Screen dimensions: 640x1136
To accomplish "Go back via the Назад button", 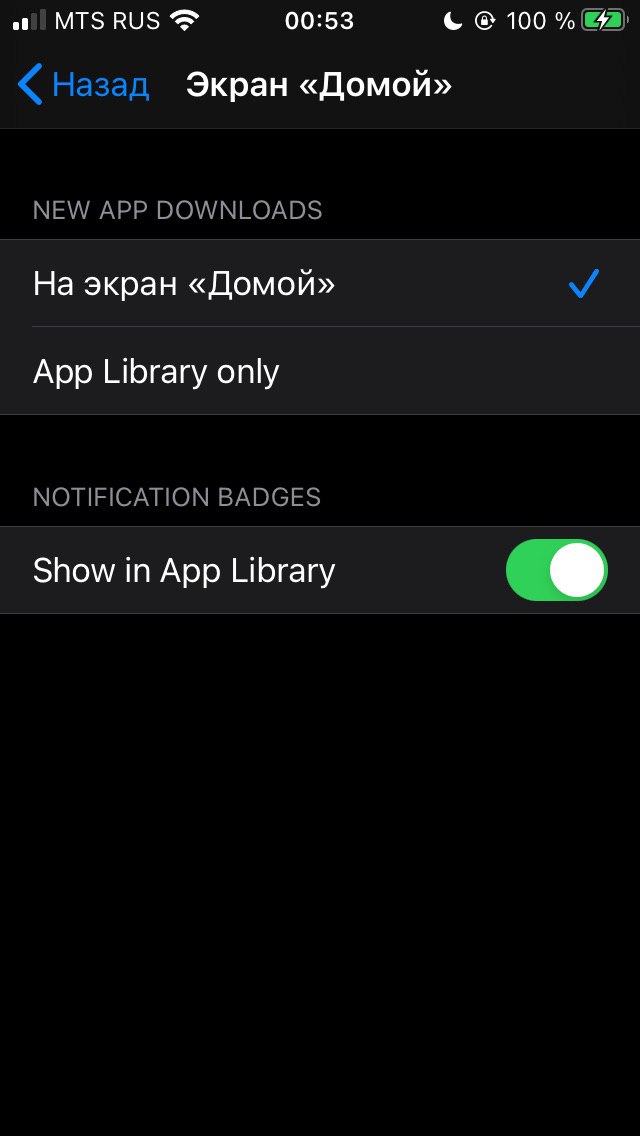I will pos(83,85).
